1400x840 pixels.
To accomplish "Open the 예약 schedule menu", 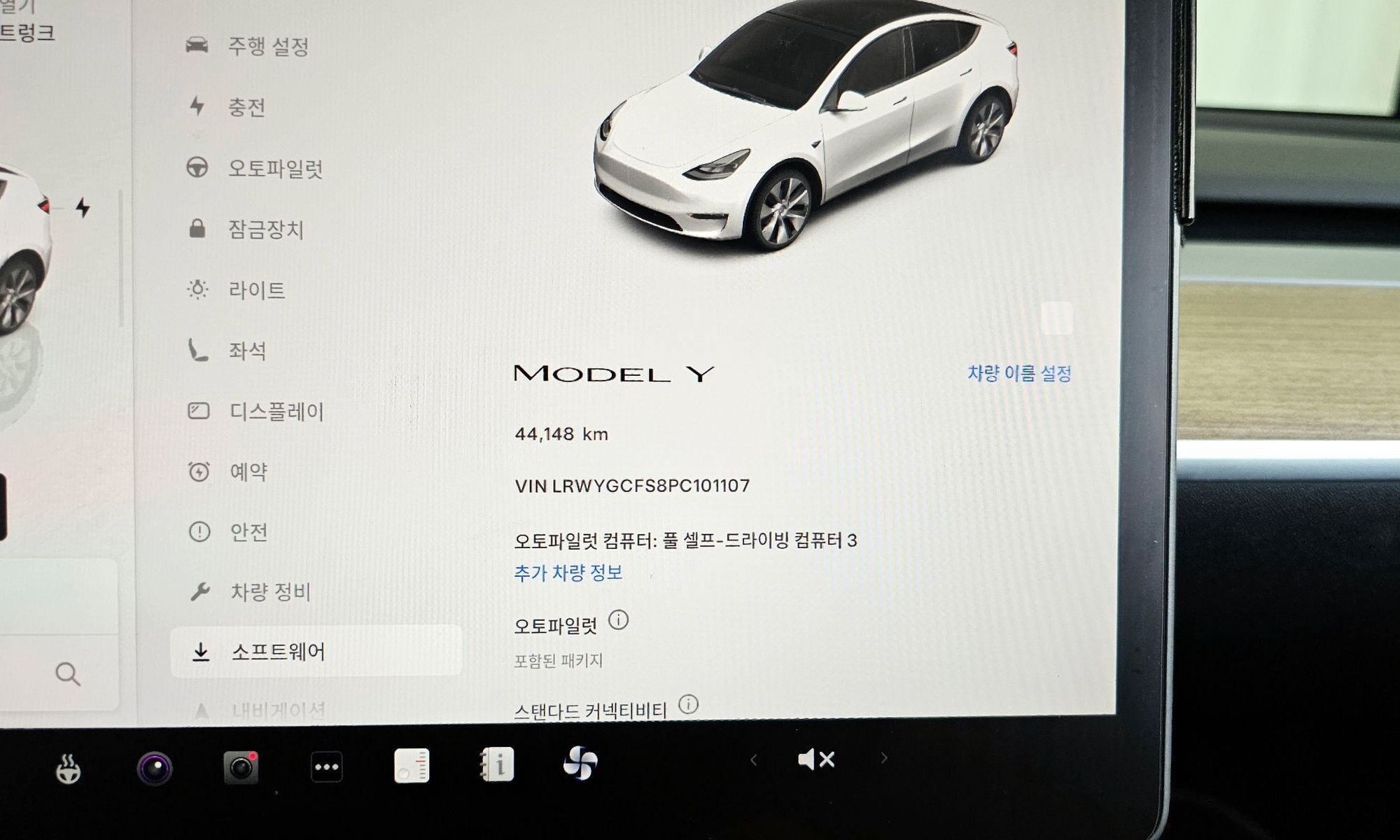I will [x=248, y=472].
